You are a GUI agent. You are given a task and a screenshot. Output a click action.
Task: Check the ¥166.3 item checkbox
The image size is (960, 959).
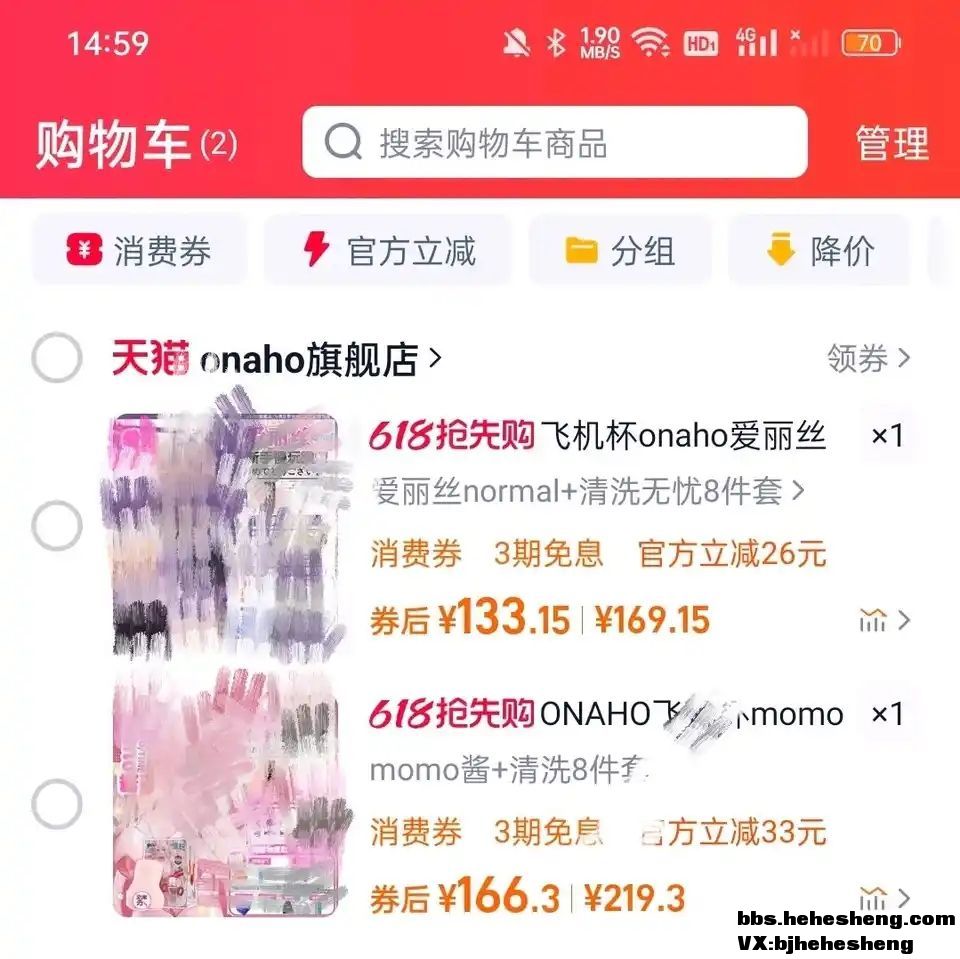point(56,802)
